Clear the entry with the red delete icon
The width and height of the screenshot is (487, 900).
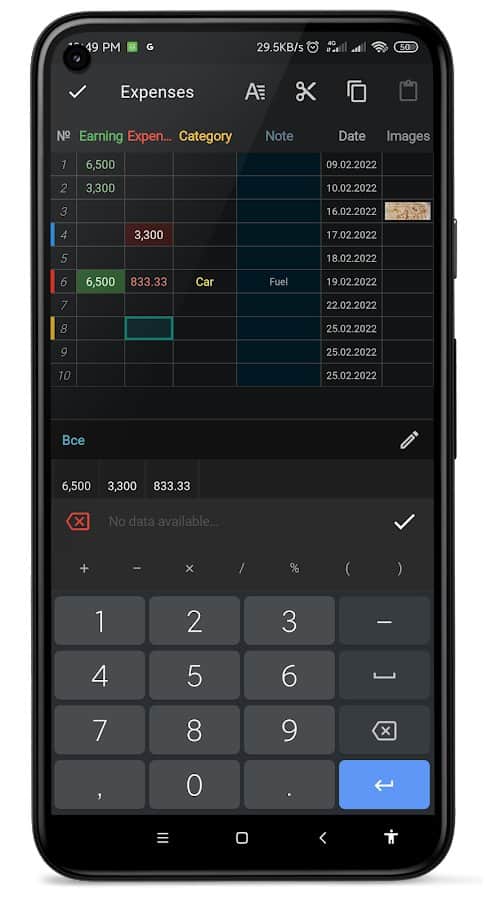78,522
